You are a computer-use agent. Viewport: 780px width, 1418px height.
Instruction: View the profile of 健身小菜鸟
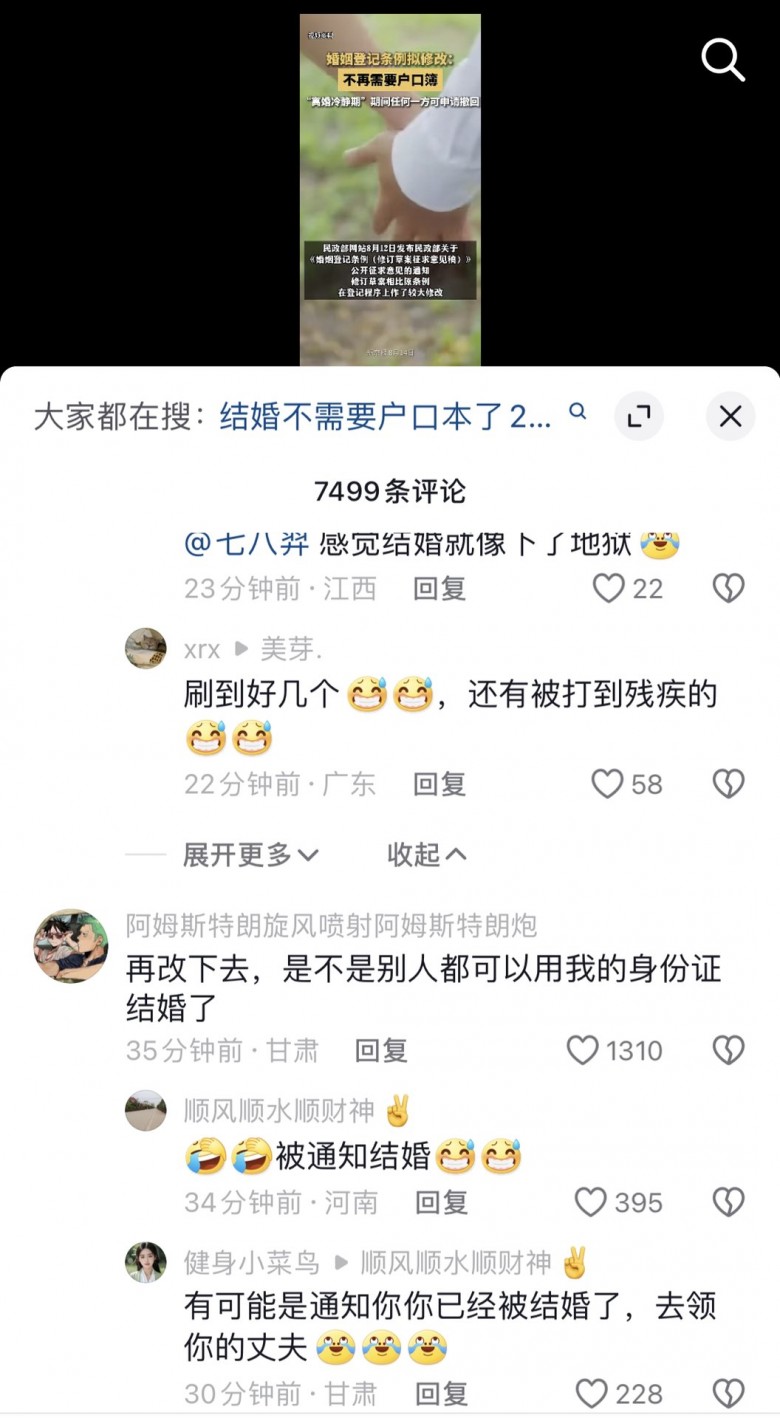pyautogui.click(x=146, y=1262)
